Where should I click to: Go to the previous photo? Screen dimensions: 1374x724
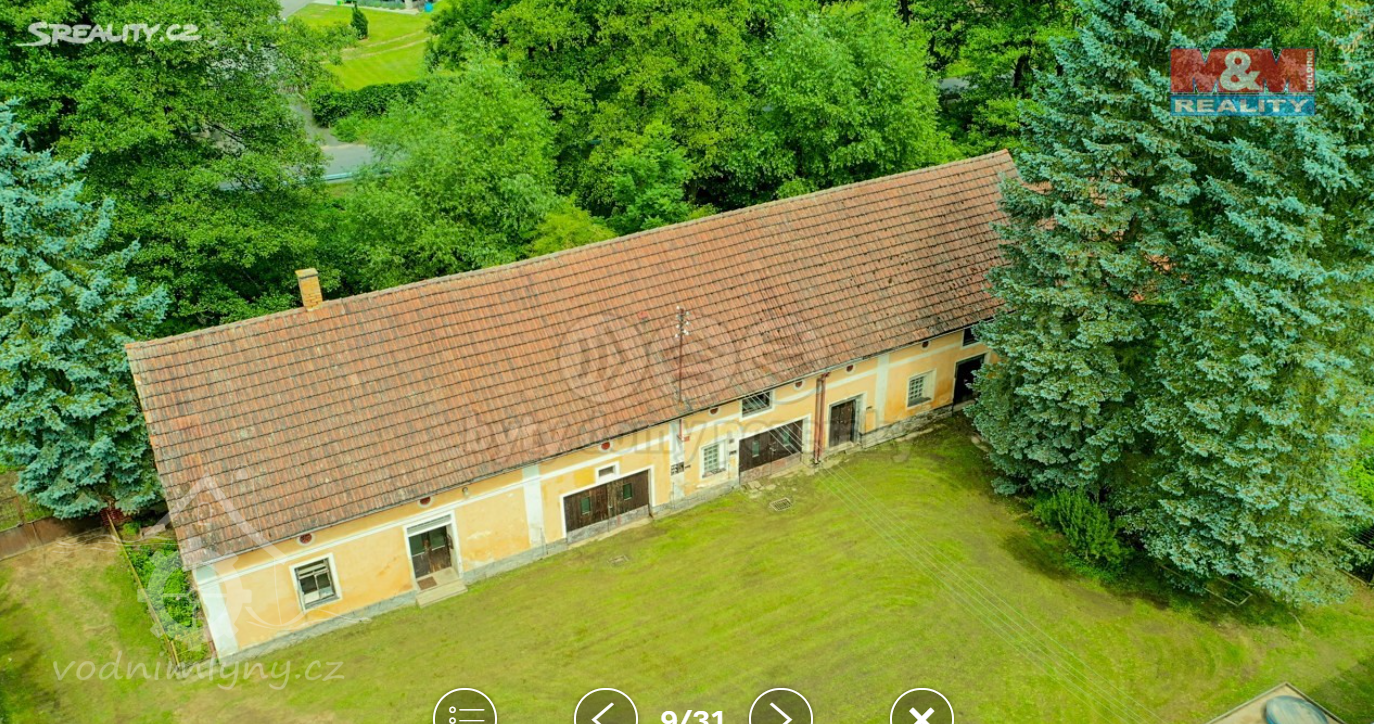tap(605, 712)
